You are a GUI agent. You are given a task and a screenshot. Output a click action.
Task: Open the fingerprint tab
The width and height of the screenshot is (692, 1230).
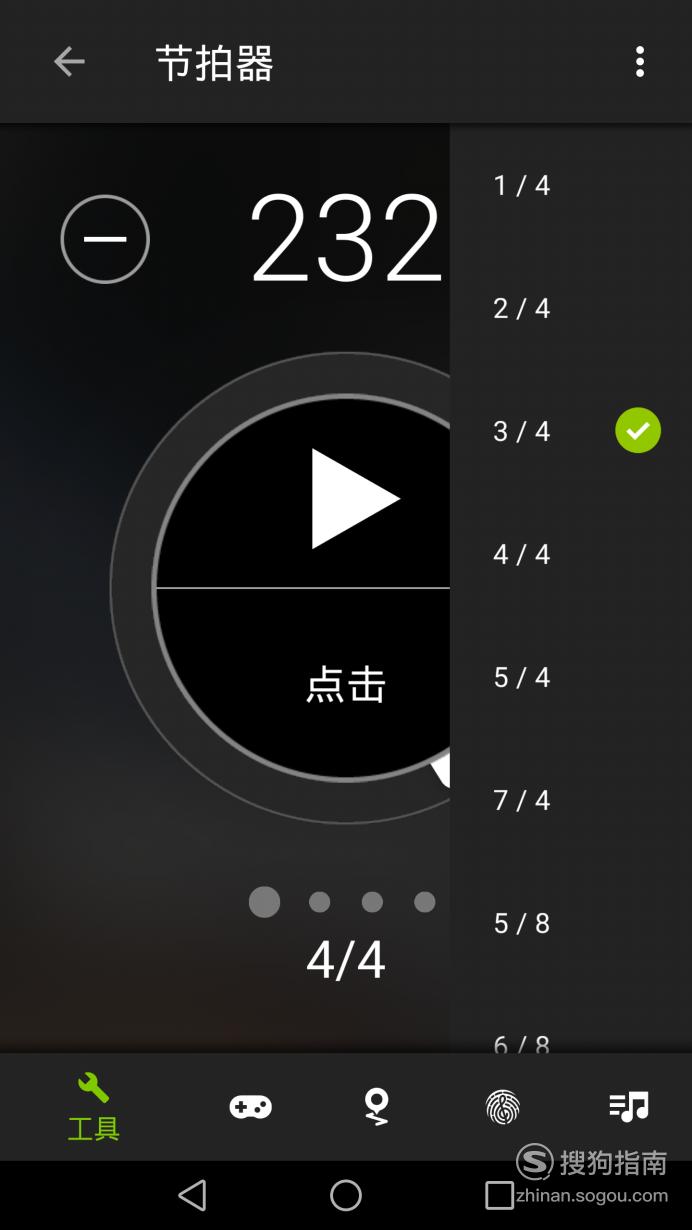pyautogui.click(x=503, y=1107)
